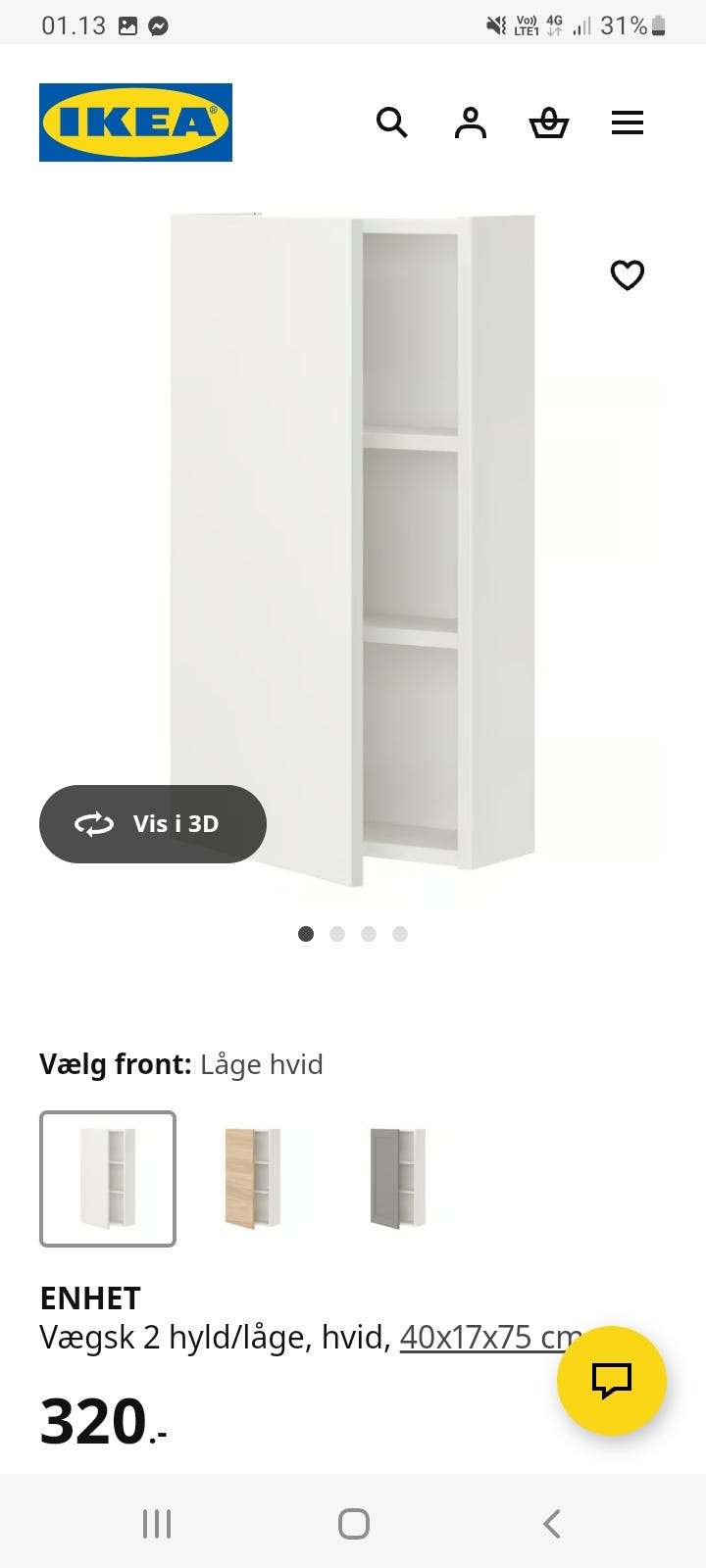View the shopping basket
Image resolution: width=706 pixels, height=1568 pixels.
[549, 122]
